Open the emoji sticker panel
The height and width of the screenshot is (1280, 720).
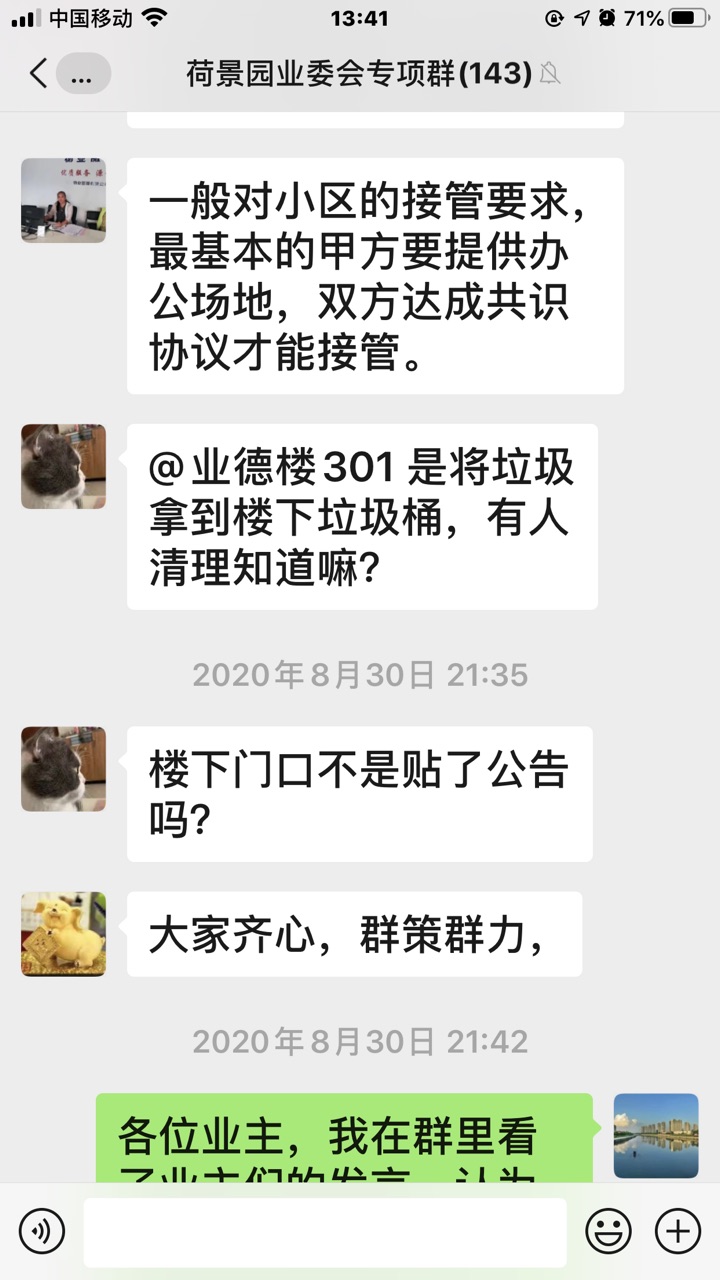[x=608, y=1229]
